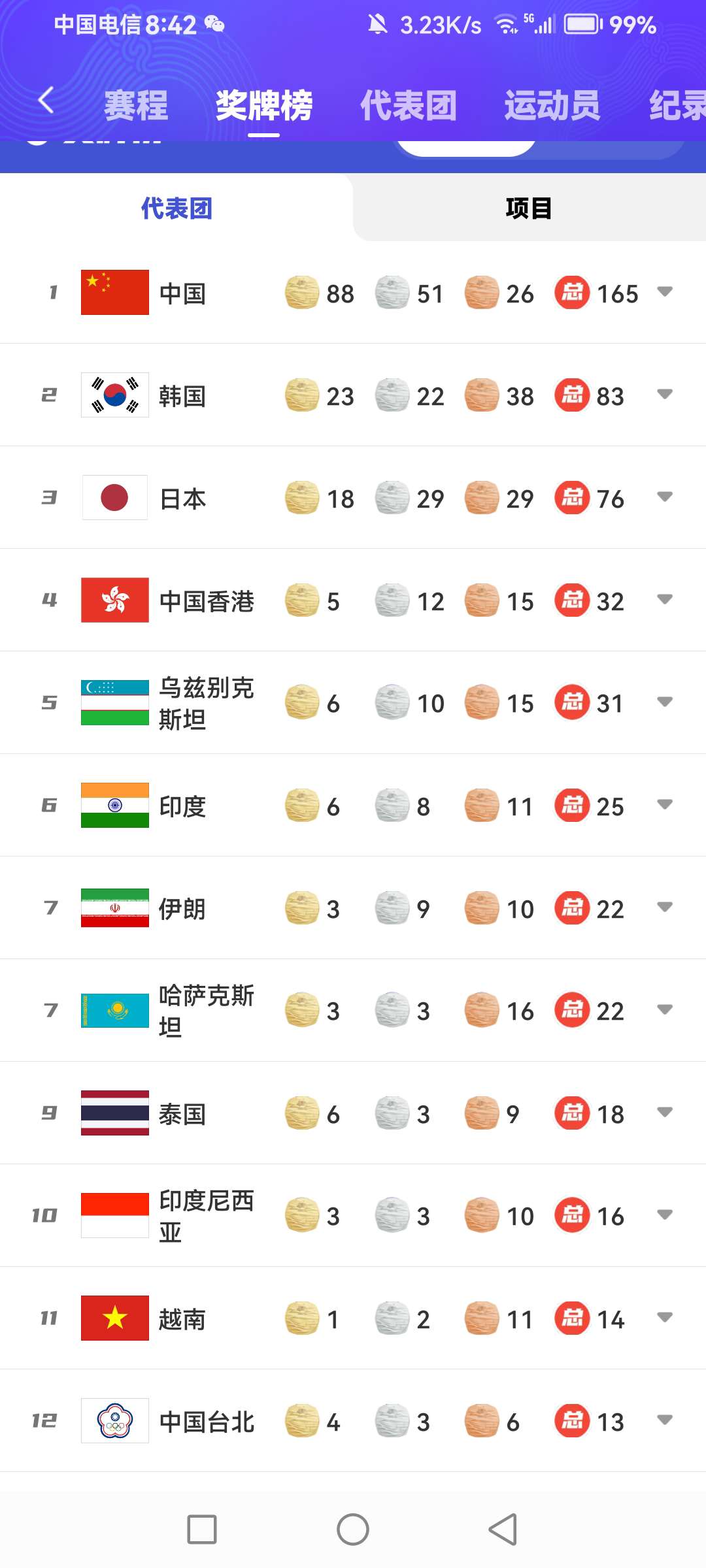The width and height of the screenshot is (706, 1568).
Task: Open recent apps from navigation bar
Action: pos(202,1529)
